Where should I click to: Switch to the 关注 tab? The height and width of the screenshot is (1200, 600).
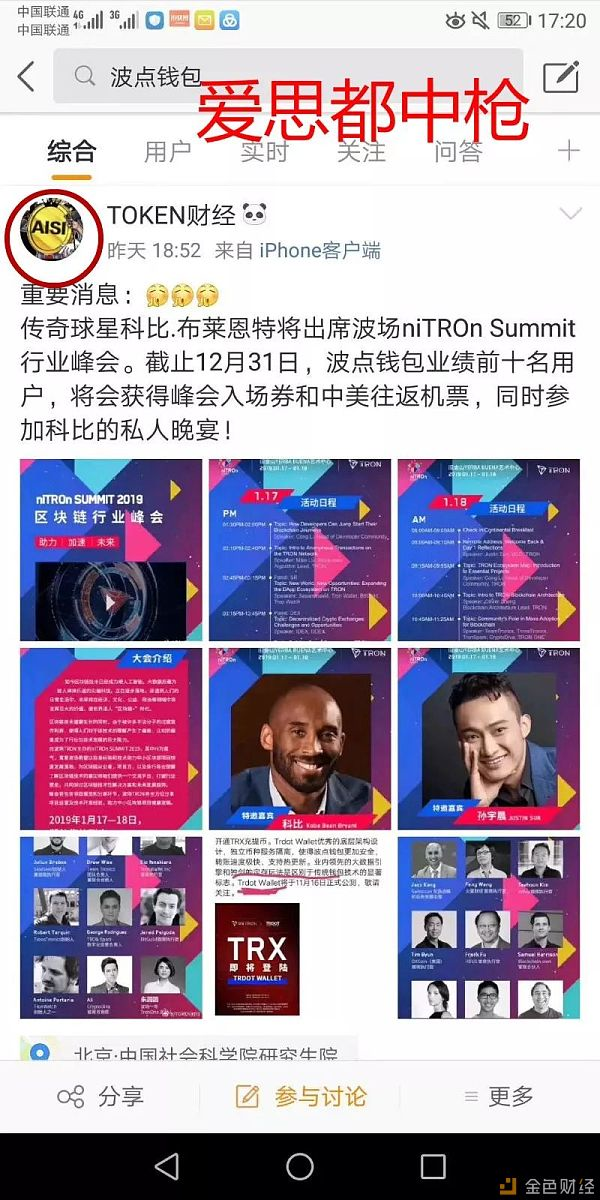point(361,151)
